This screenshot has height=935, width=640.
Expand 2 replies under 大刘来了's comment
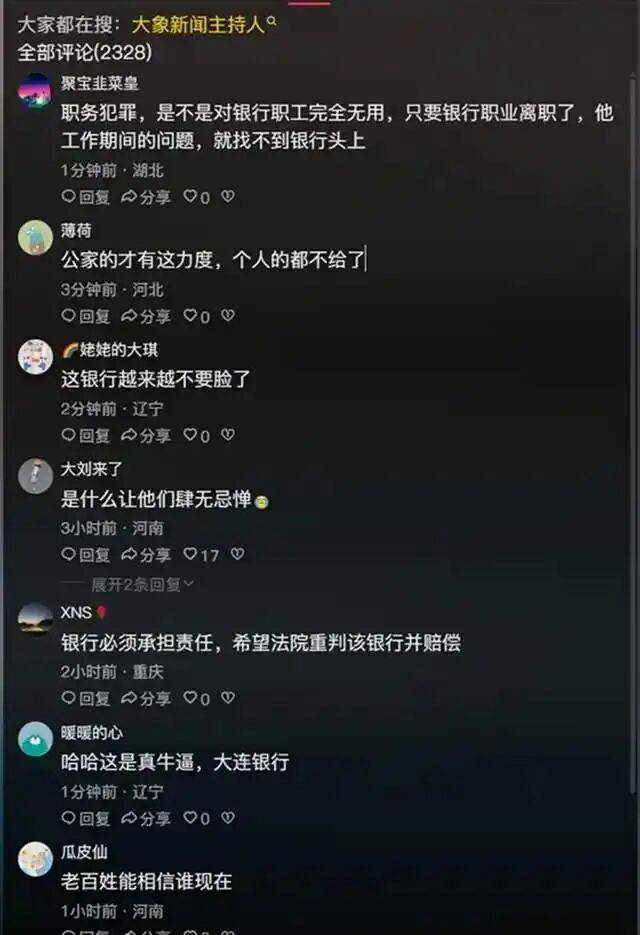(x=140, y=584)
